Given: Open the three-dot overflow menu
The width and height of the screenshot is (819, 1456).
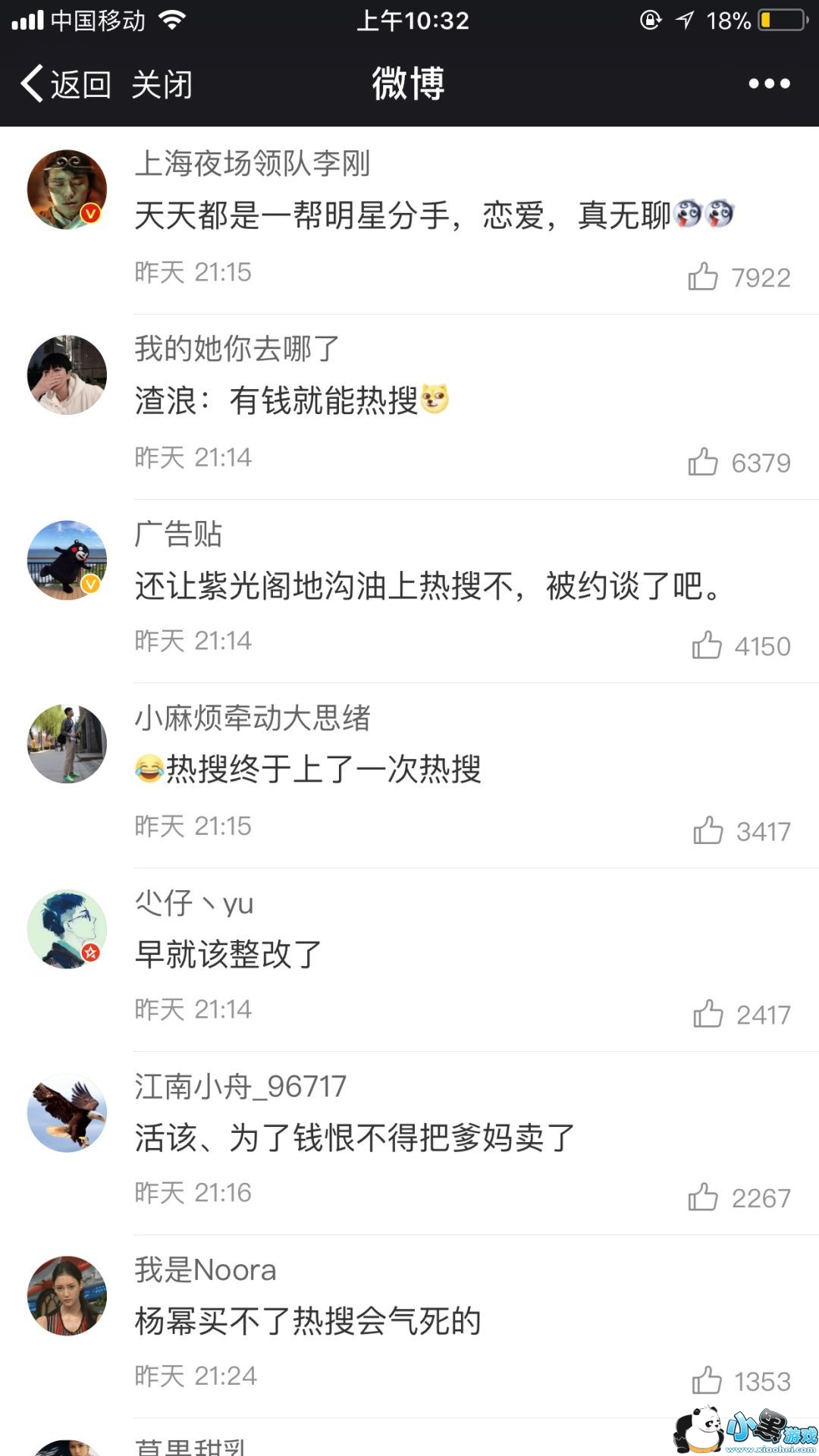Looking at the screenshot, I should coord(769,84).
